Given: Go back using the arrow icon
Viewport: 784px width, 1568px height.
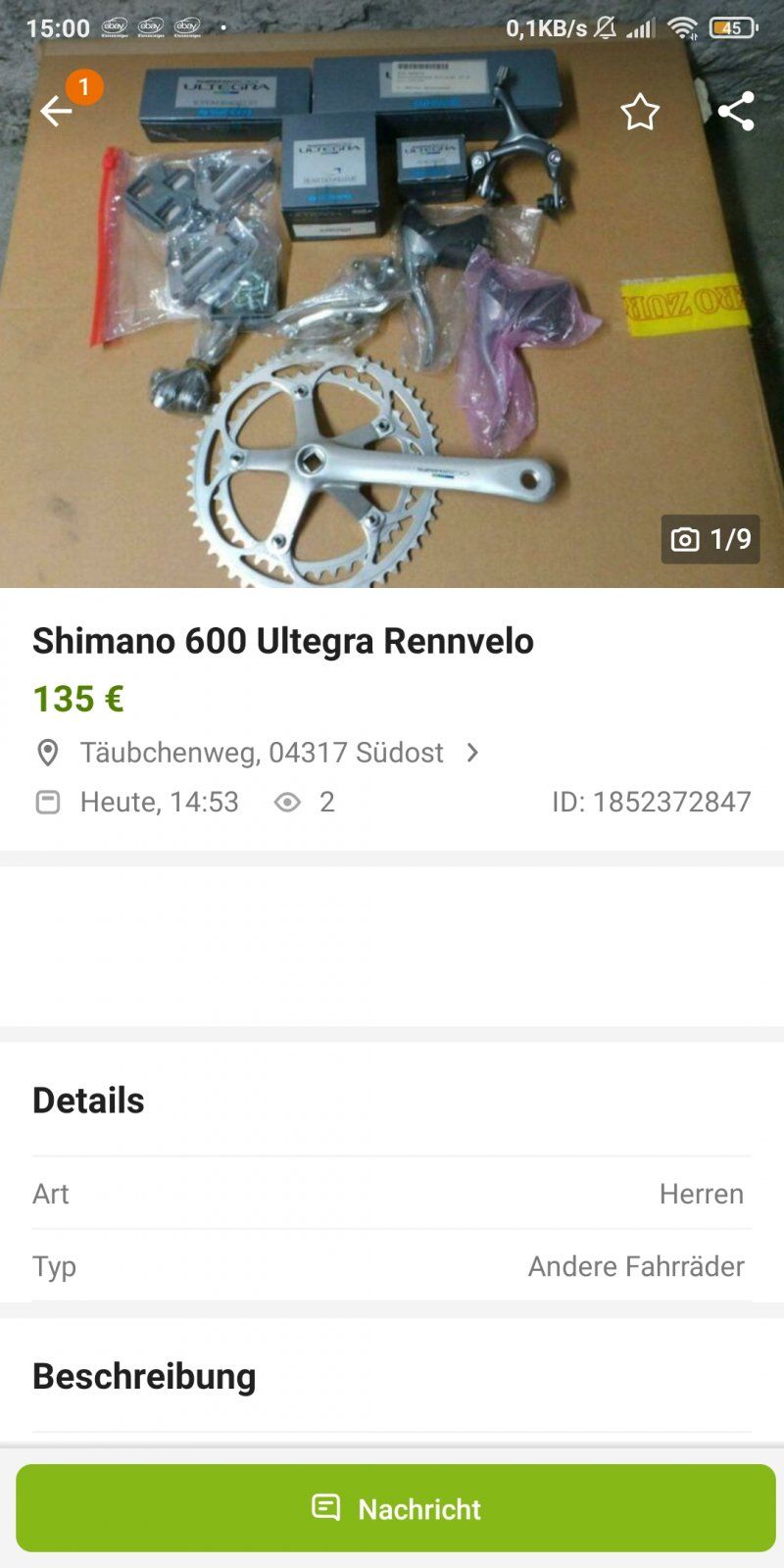Looking at the screenshot, I should coord(56,111).
